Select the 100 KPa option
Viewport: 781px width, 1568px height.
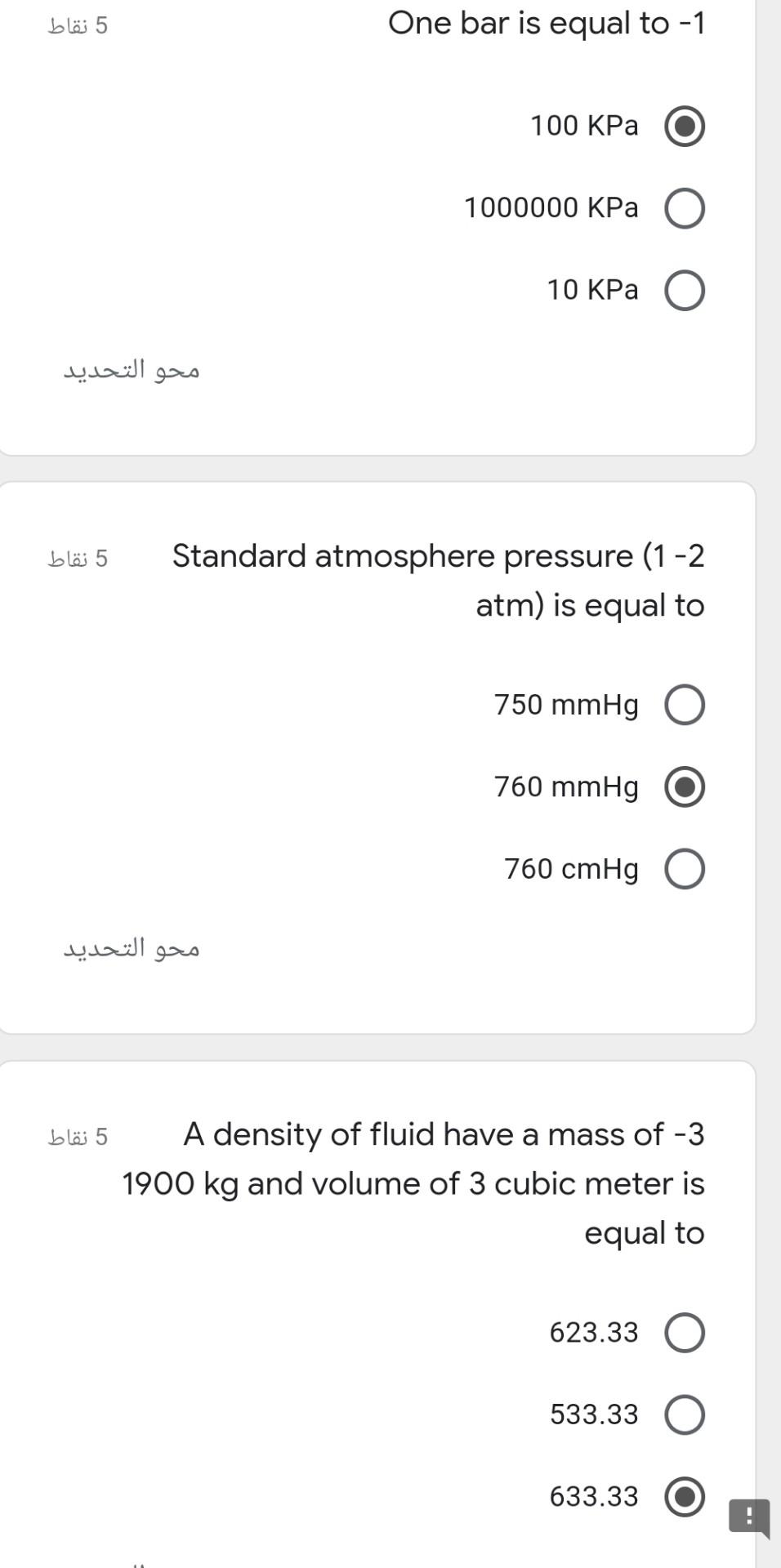tap(684, 127)
